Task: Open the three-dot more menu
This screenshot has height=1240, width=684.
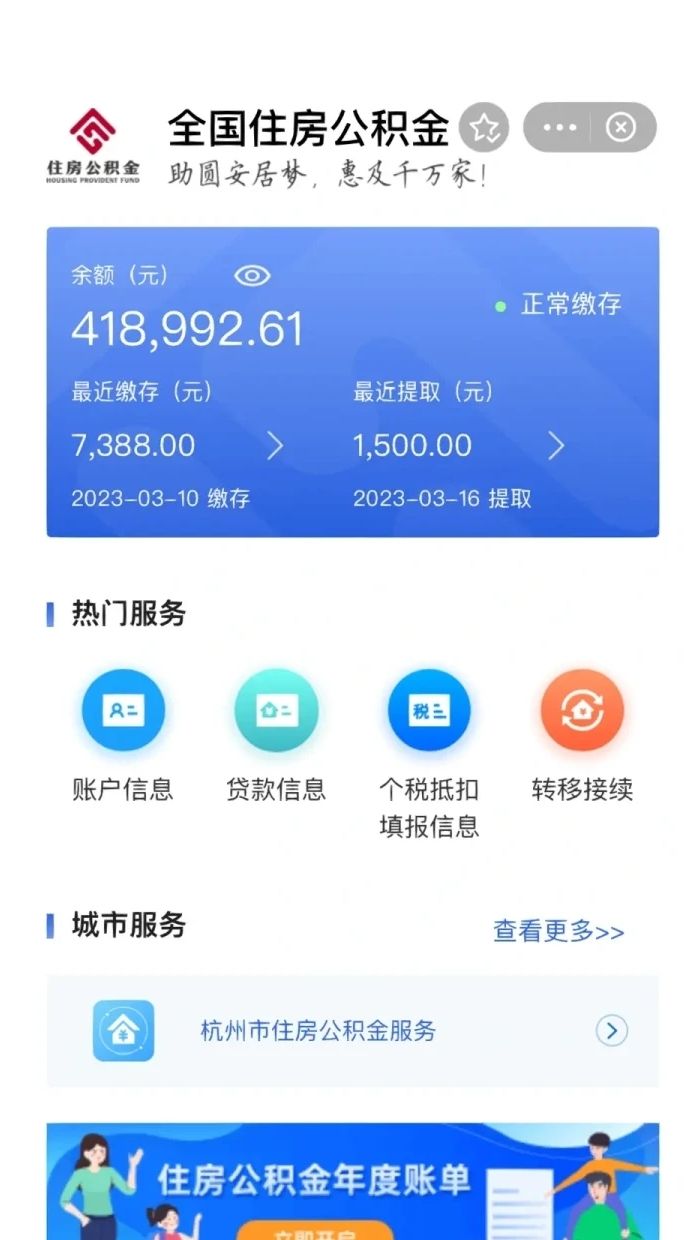Action: 559,128
